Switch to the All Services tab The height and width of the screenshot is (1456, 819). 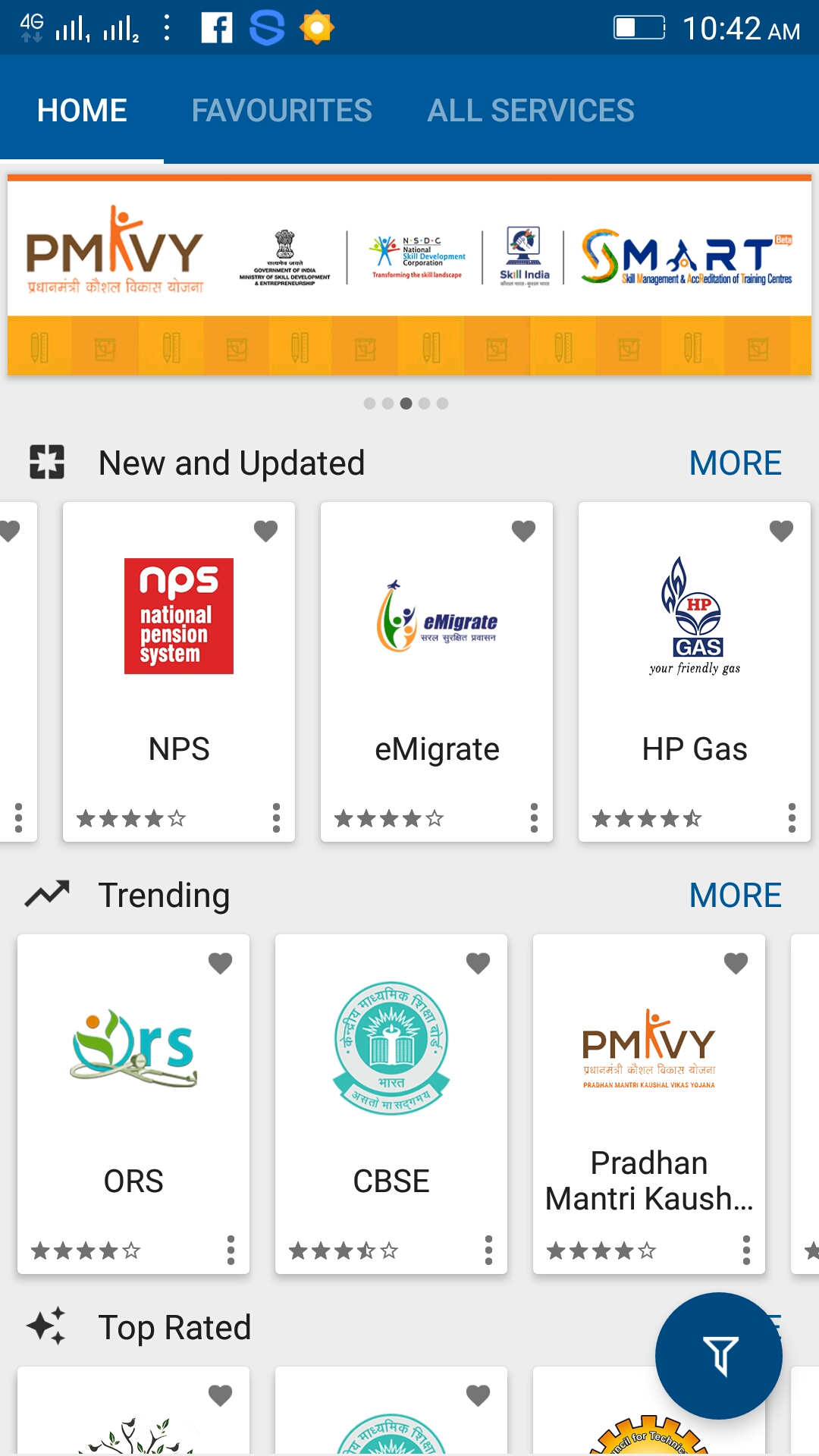coord(530,111)
